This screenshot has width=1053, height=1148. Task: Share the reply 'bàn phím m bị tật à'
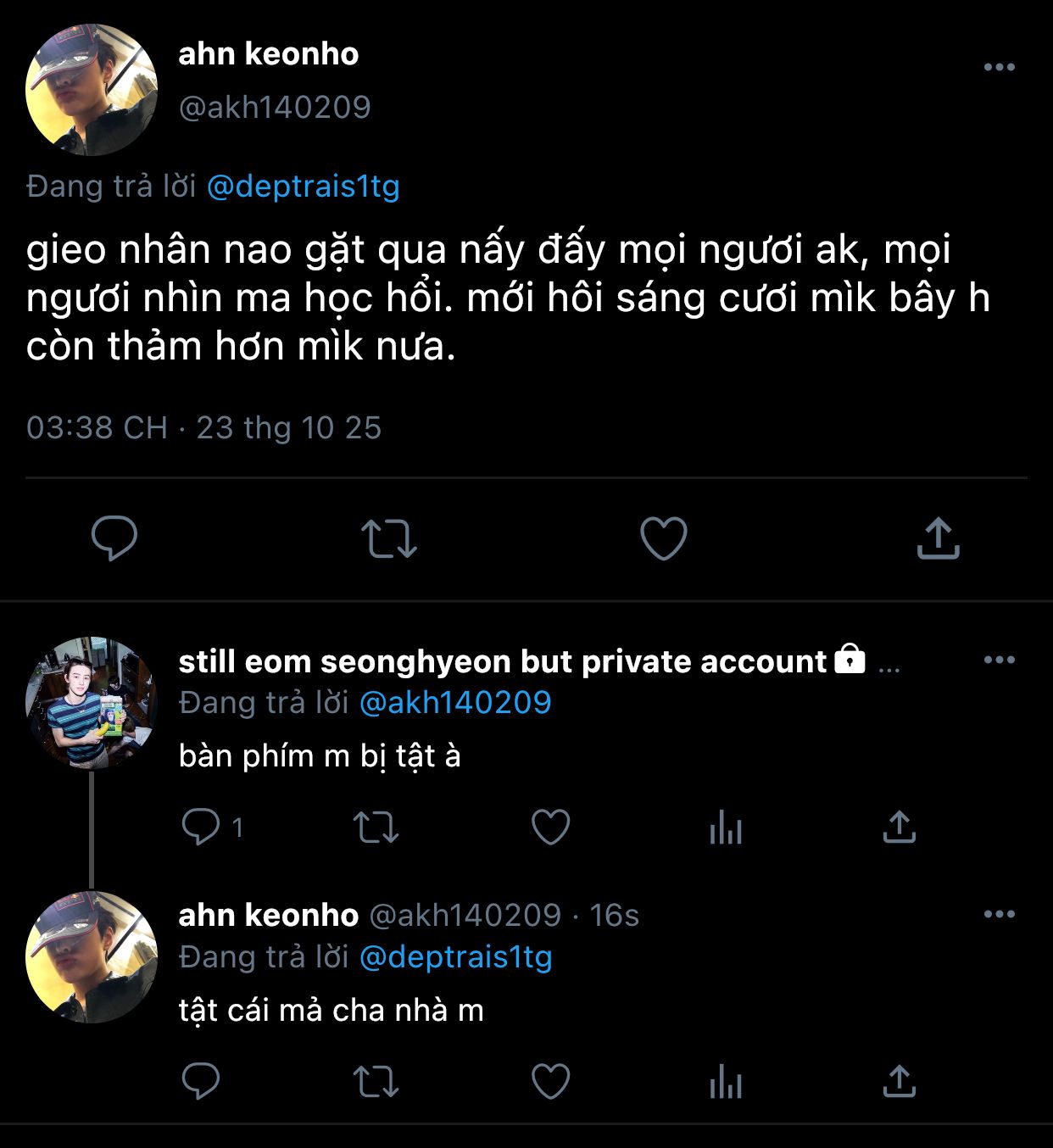click(900, 827)
